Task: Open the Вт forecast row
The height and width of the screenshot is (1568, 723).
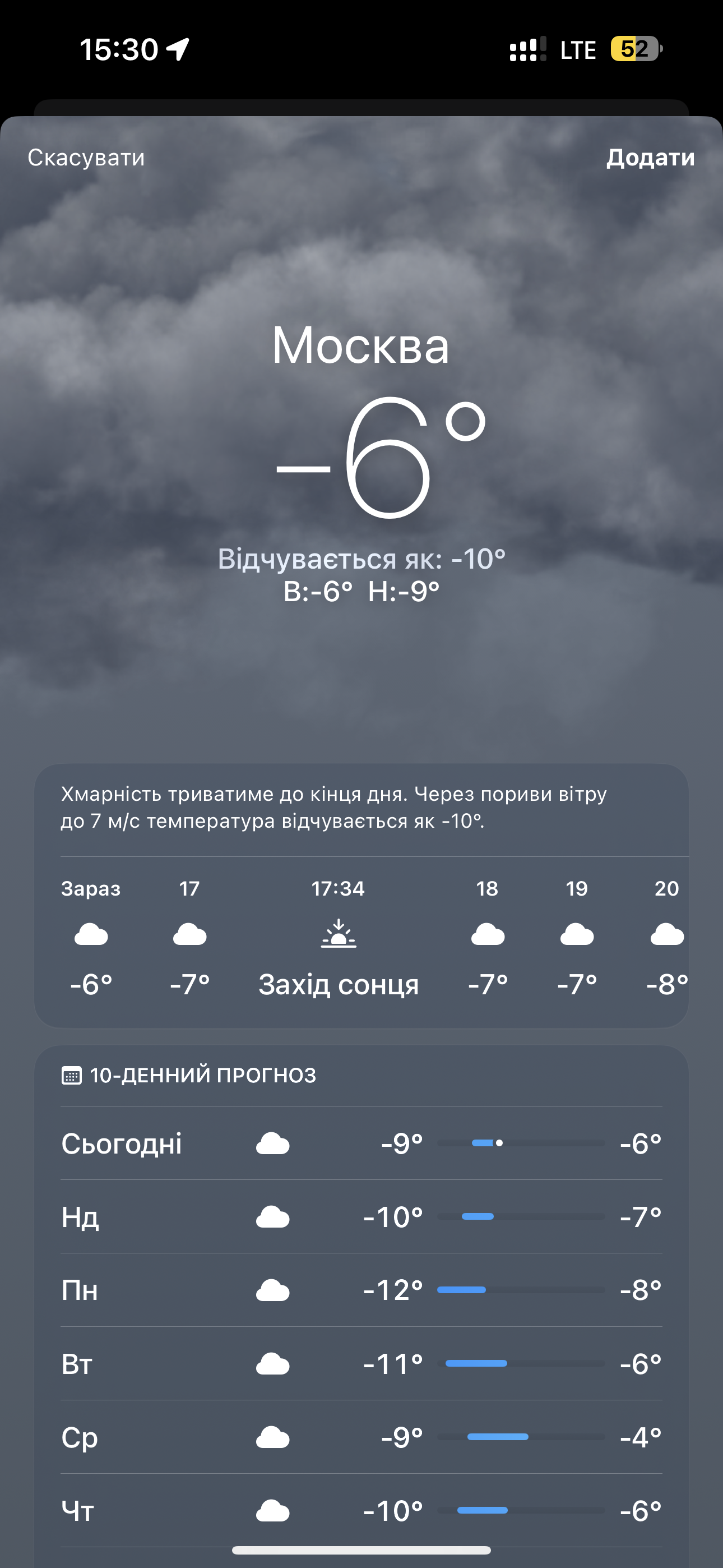Action: point(361,1363)
